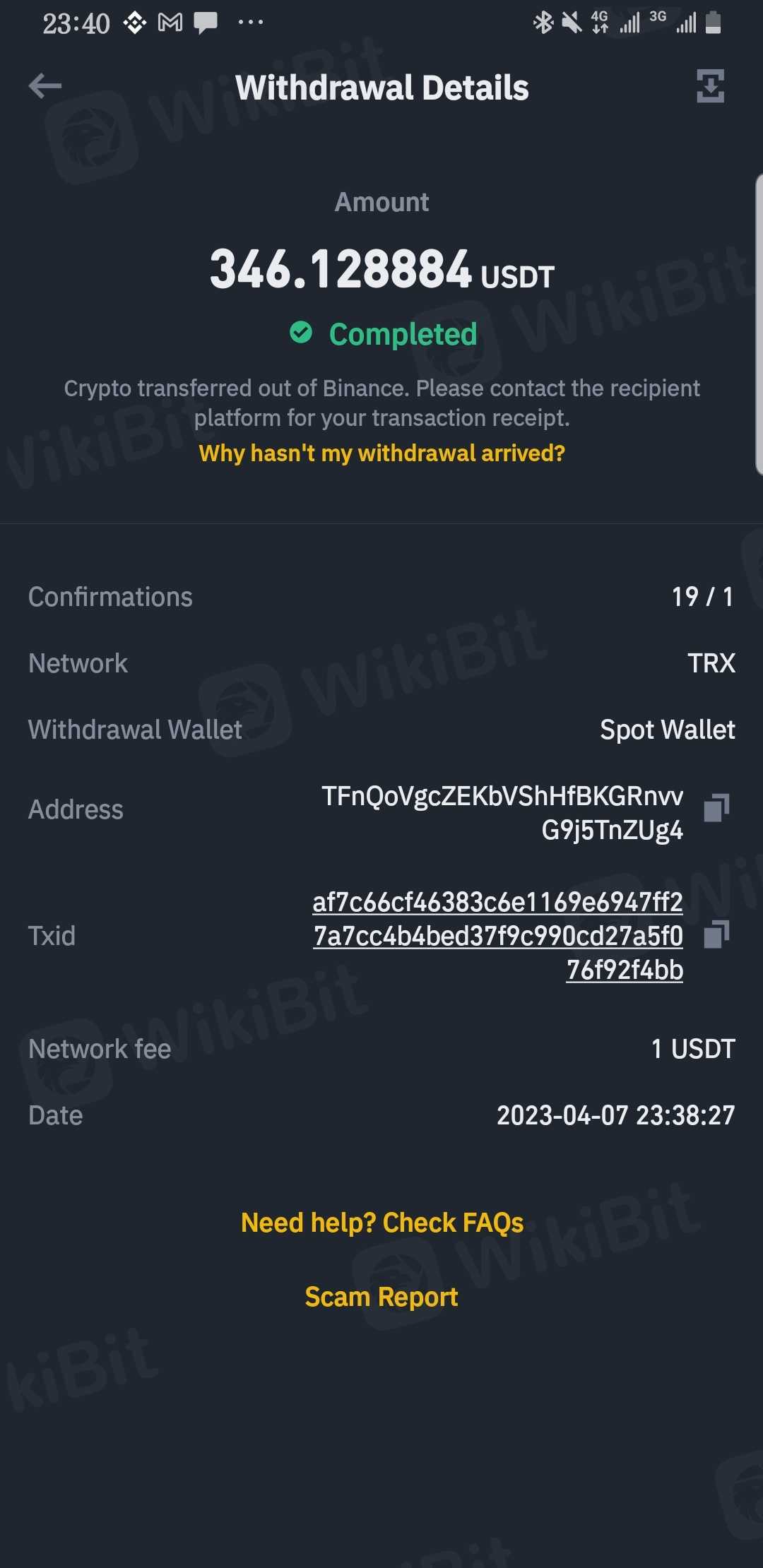Screen dimensions: 763x1568
Task: Tap the Scam Report link
Action: tap(381, 1297)
